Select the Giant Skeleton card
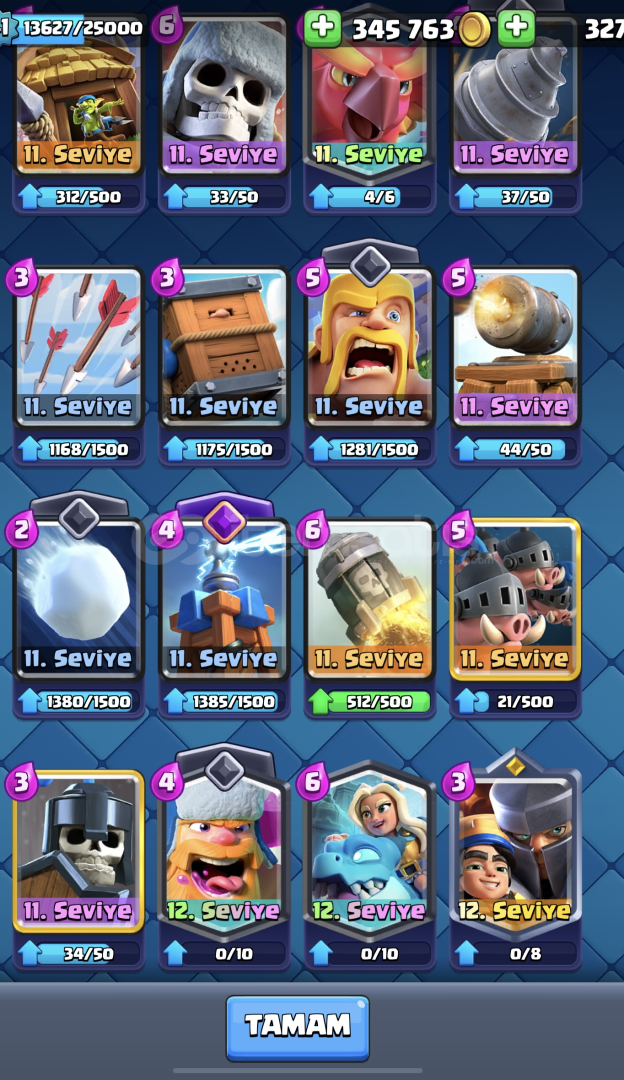This screenshot has width=624, height=1080. tap(225, 100)
